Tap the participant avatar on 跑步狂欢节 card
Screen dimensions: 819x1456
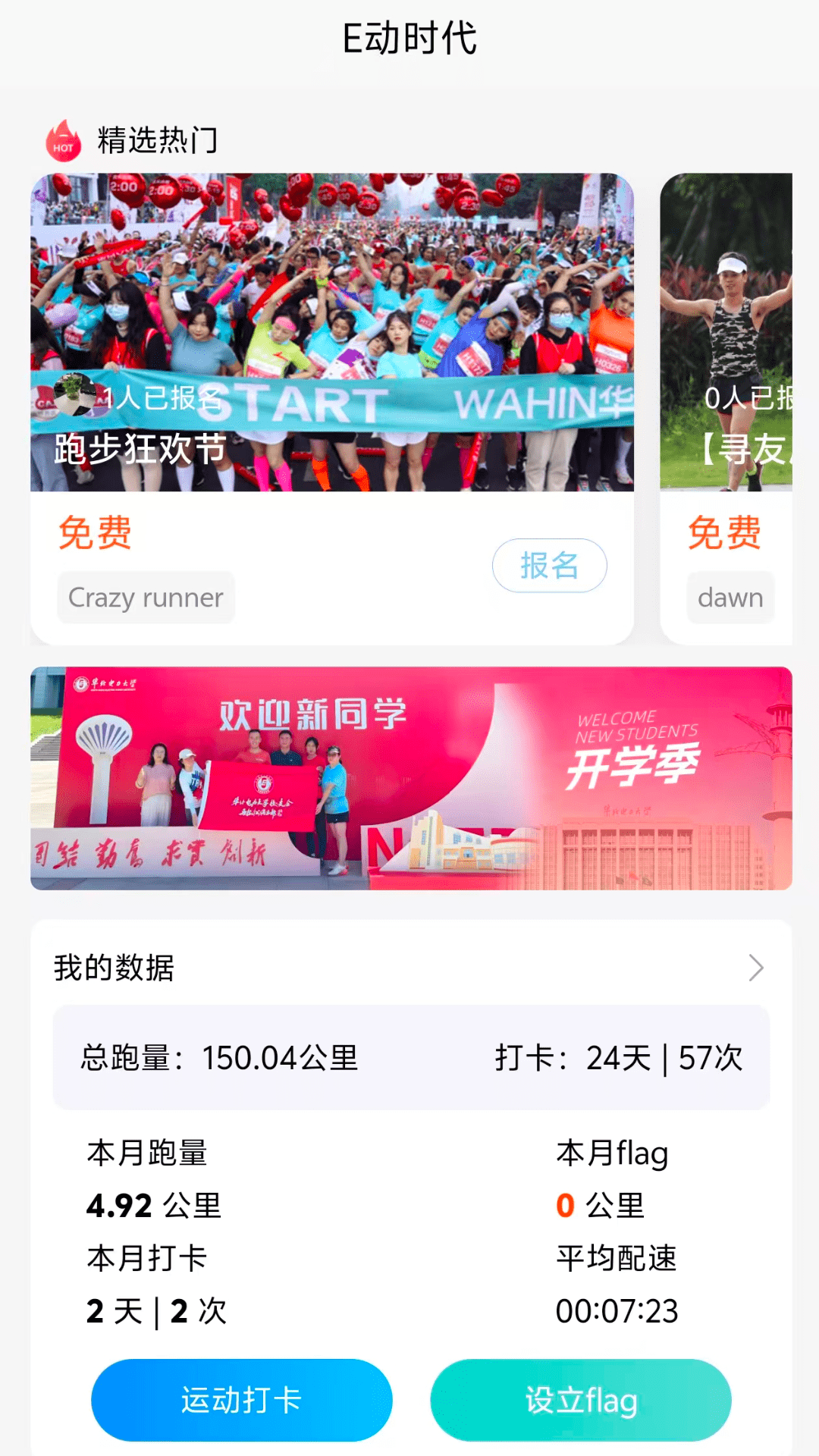pyautogui.click(x=83, y=396)
